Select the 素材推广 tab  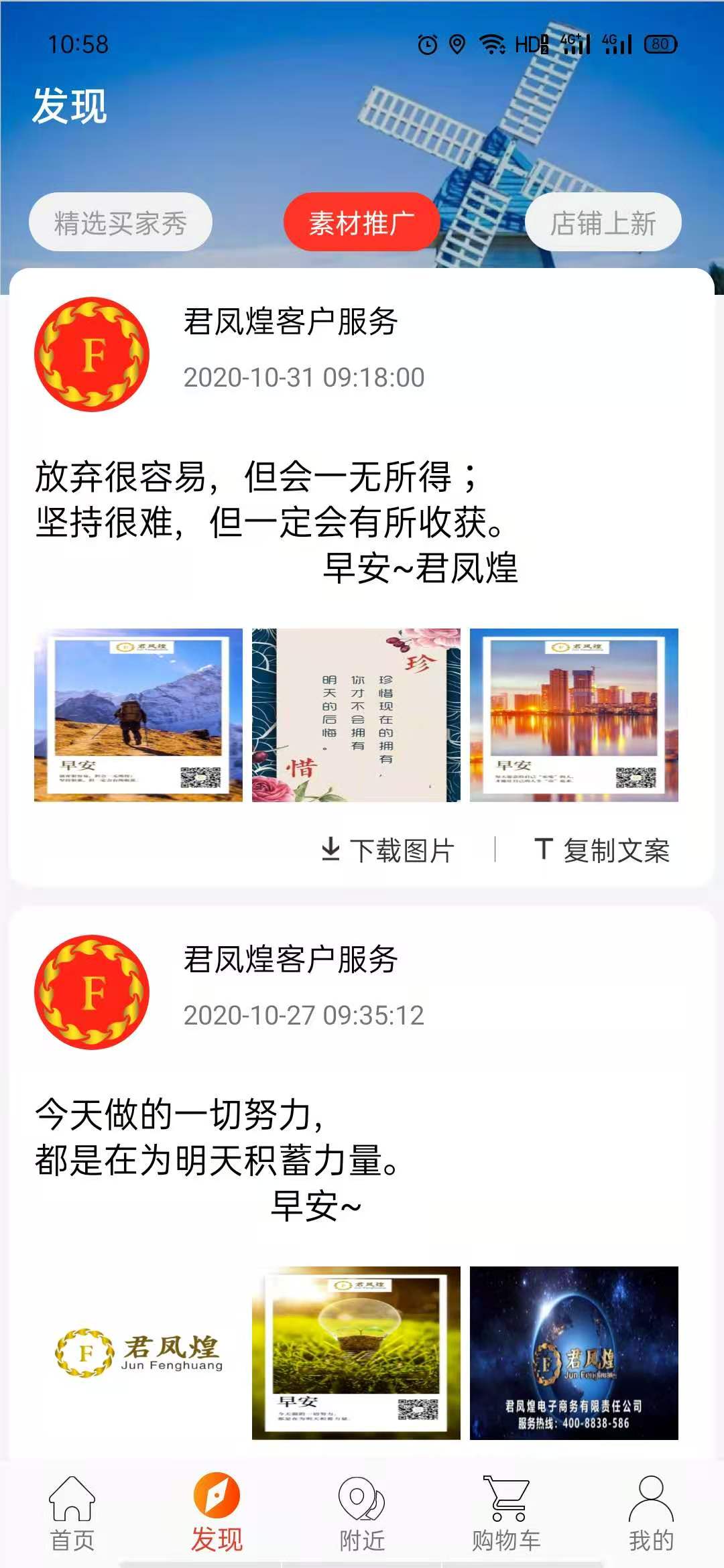[x=361, y=222]
